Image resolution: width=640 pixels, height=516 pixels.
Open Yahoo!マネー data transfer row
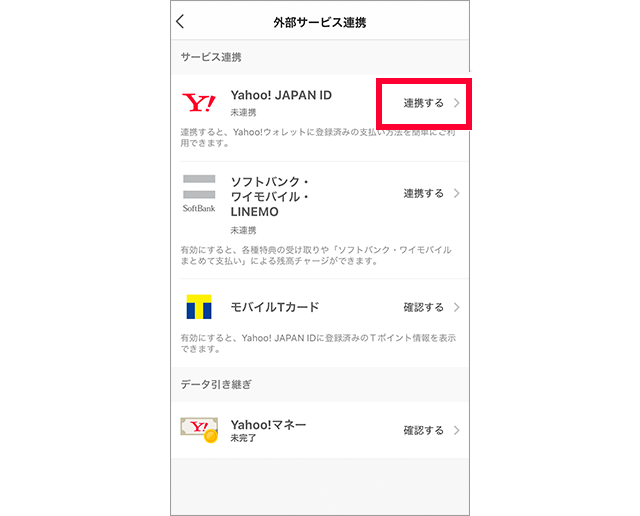(x=320, y=430)
